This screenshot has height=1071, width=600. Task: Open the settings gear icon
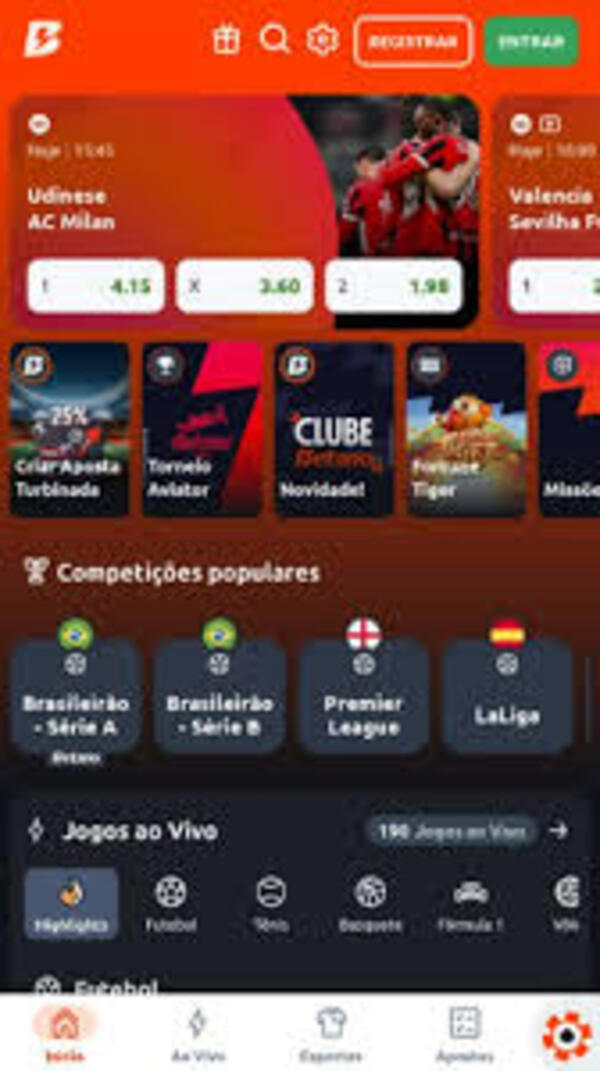point(323,40)
